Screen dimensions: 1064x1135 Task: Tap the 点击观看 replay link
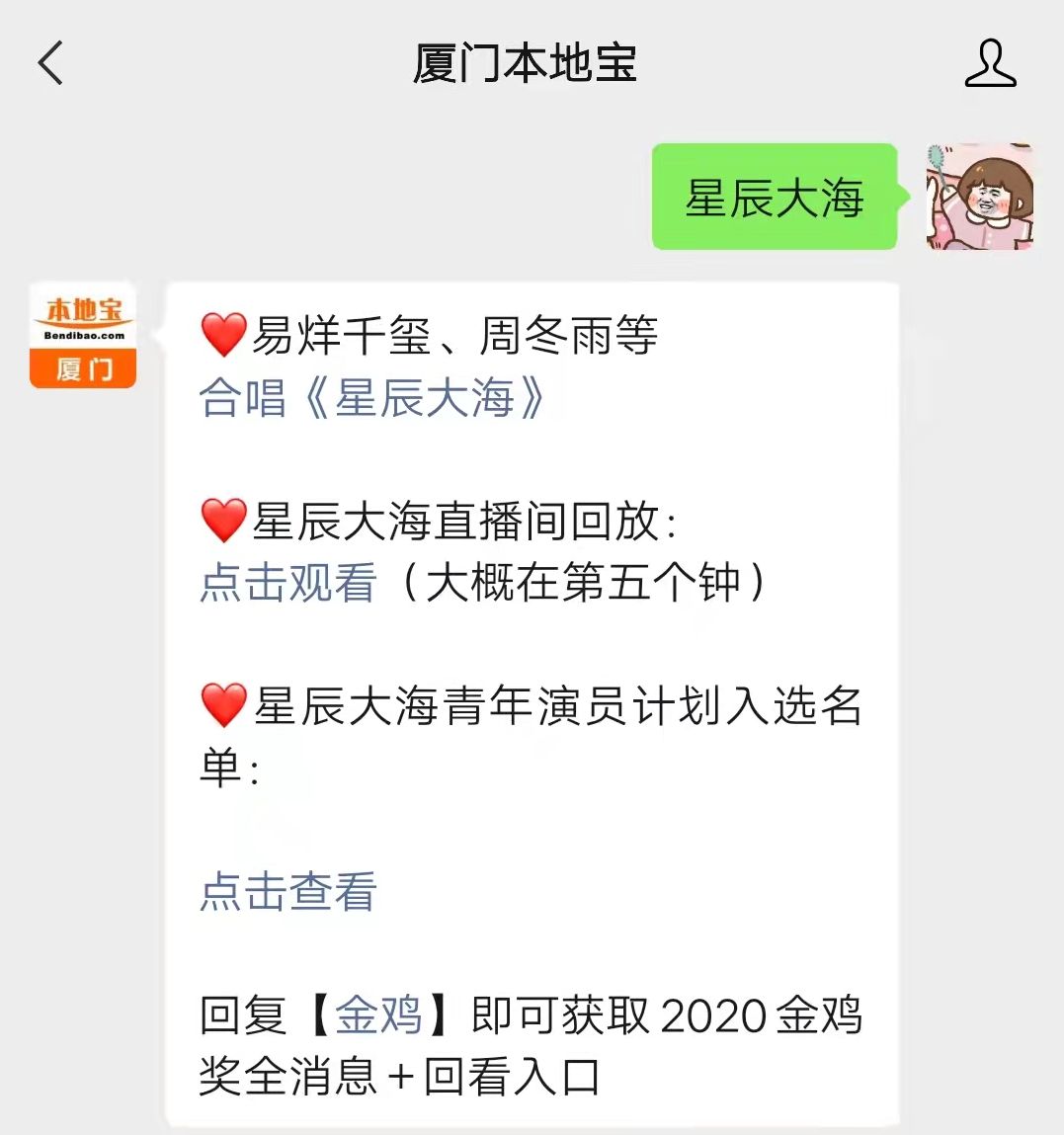tap(287, 582)
